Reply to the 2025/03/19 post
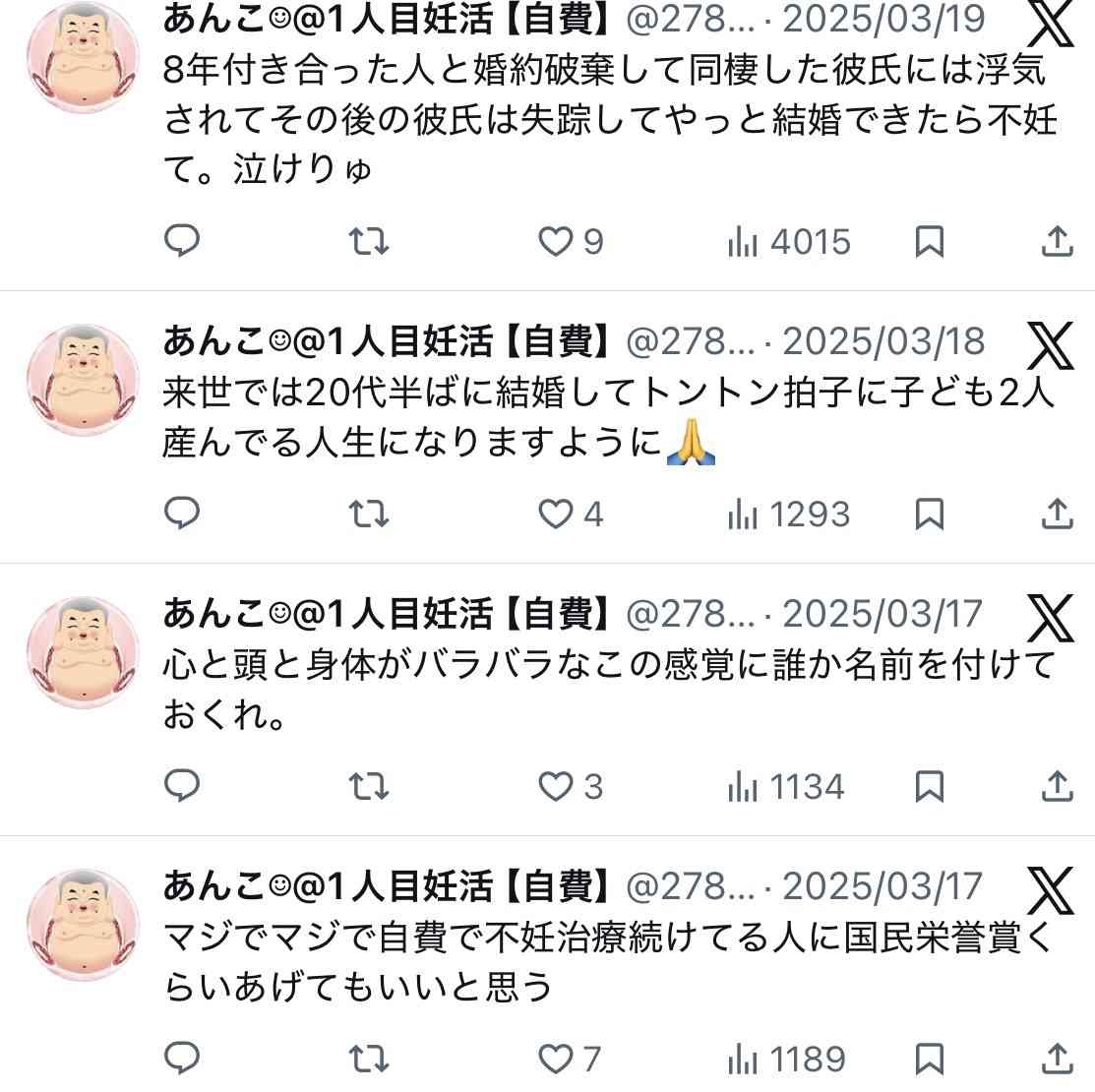Image resolution: width=1095 pixels, height=1092 pixels. tap(181, 241)
